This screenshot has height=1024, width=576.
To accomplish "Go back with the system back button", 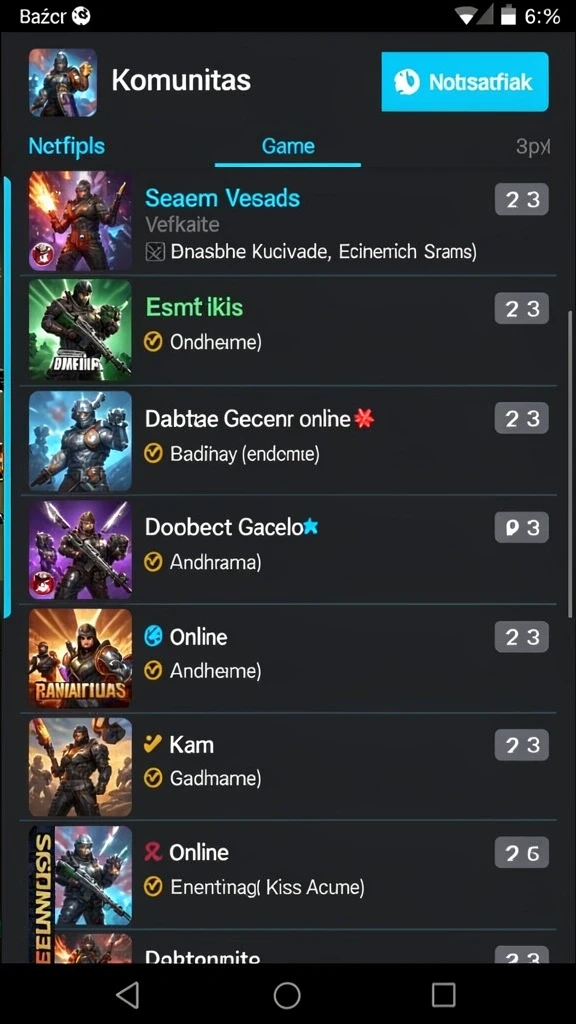I will 128,995.
